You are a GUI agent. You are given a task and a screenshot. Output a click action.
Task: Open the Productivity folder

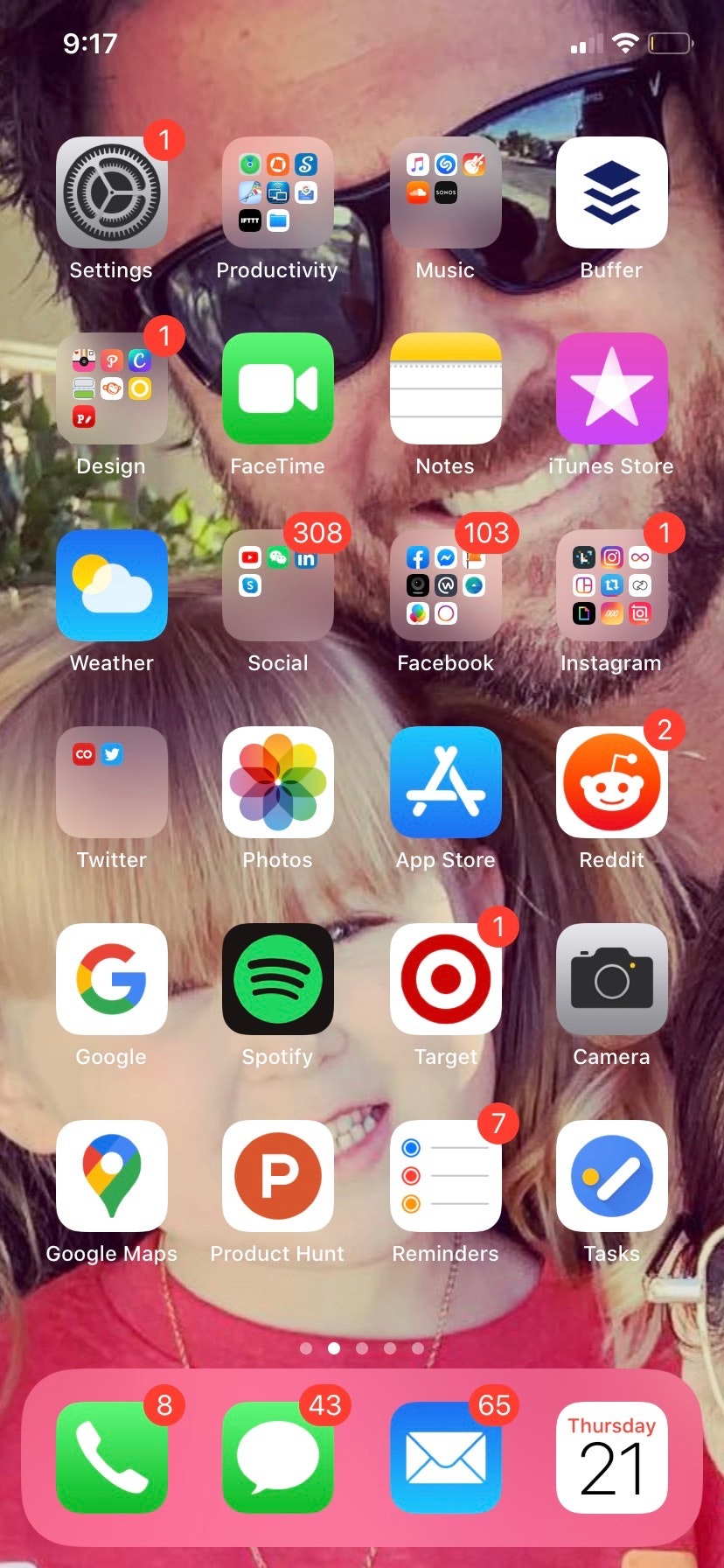278,192
